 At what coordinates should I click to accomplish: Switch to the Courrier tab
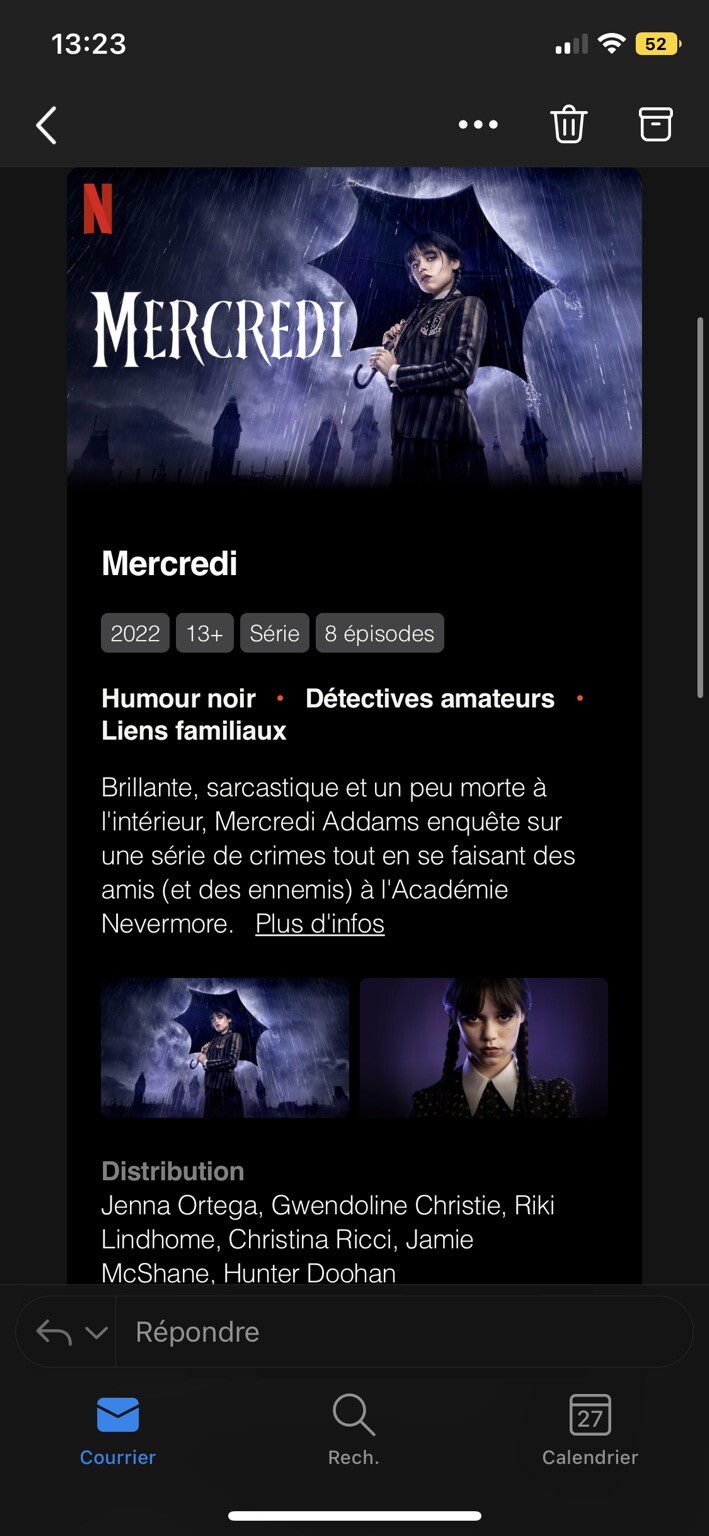click(x=118, y=1430)
